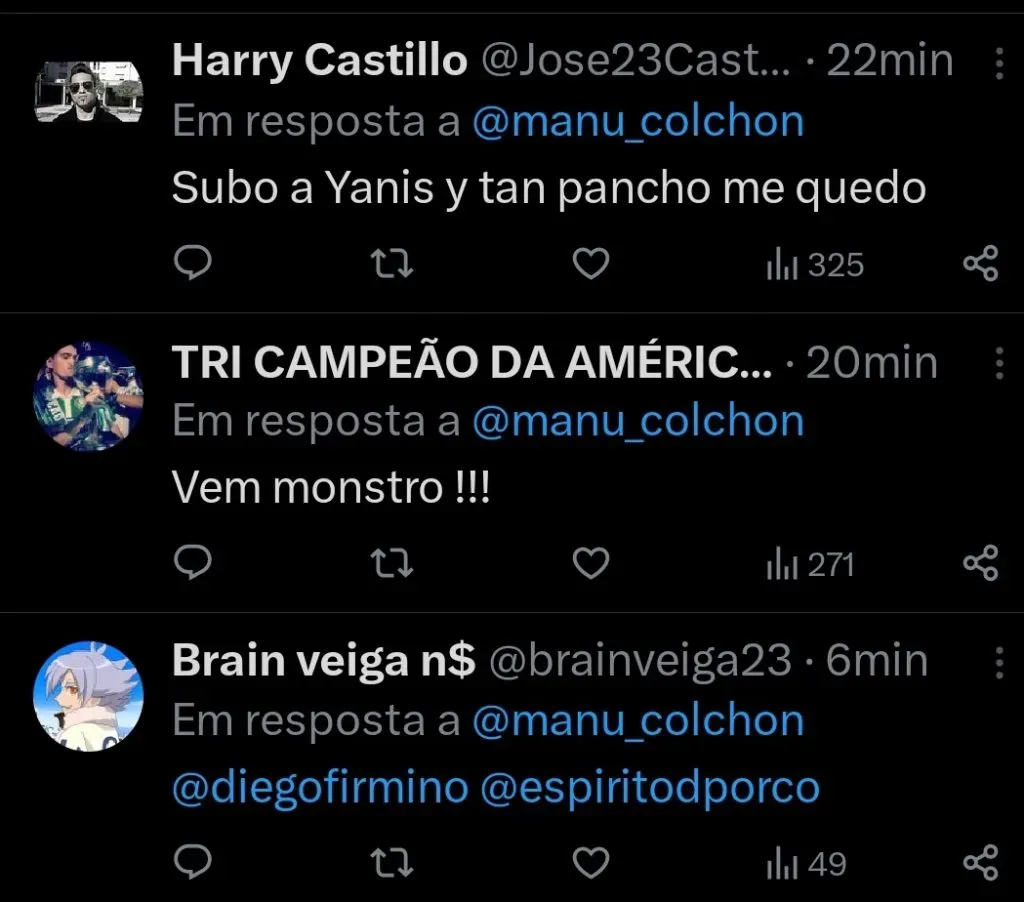Open Brain veiga's tweet overflow menu

click(999, 662)
